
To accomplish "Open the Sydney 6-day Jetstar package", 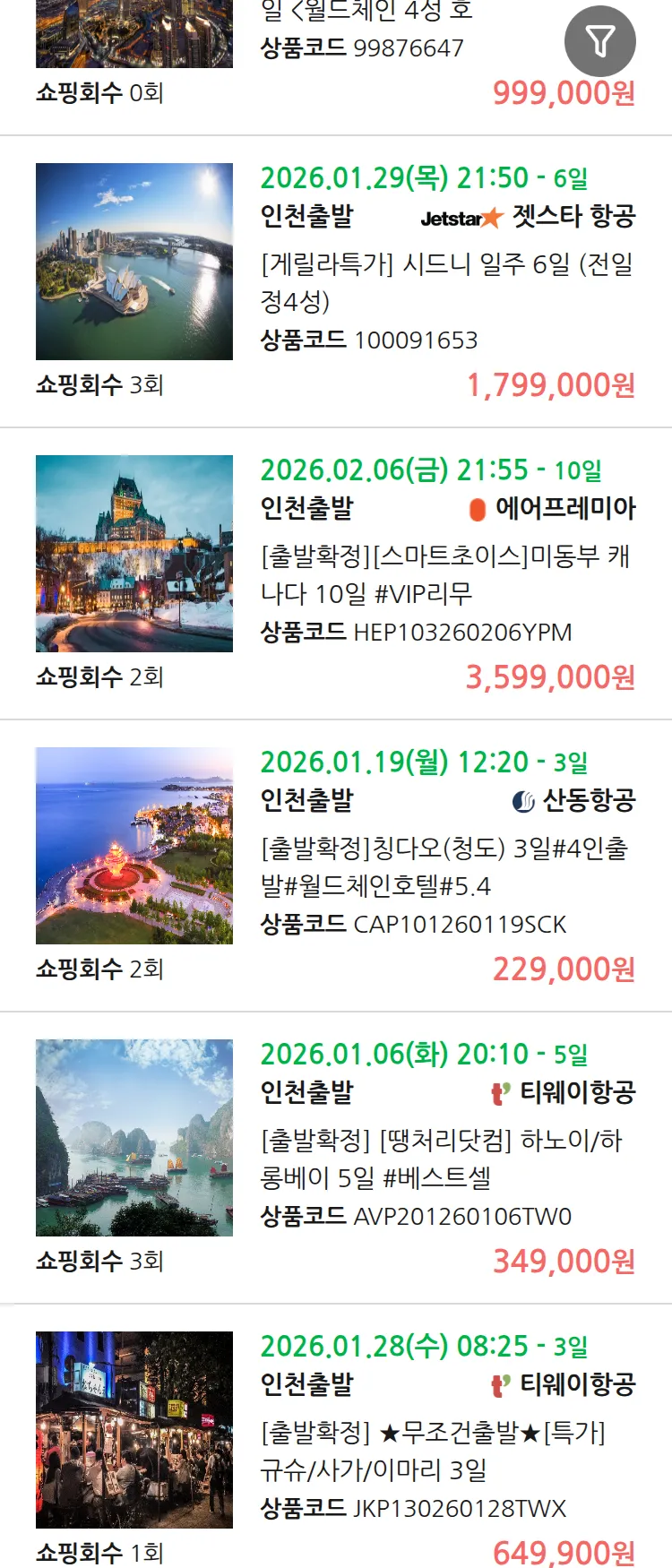I will click(446, 282).
